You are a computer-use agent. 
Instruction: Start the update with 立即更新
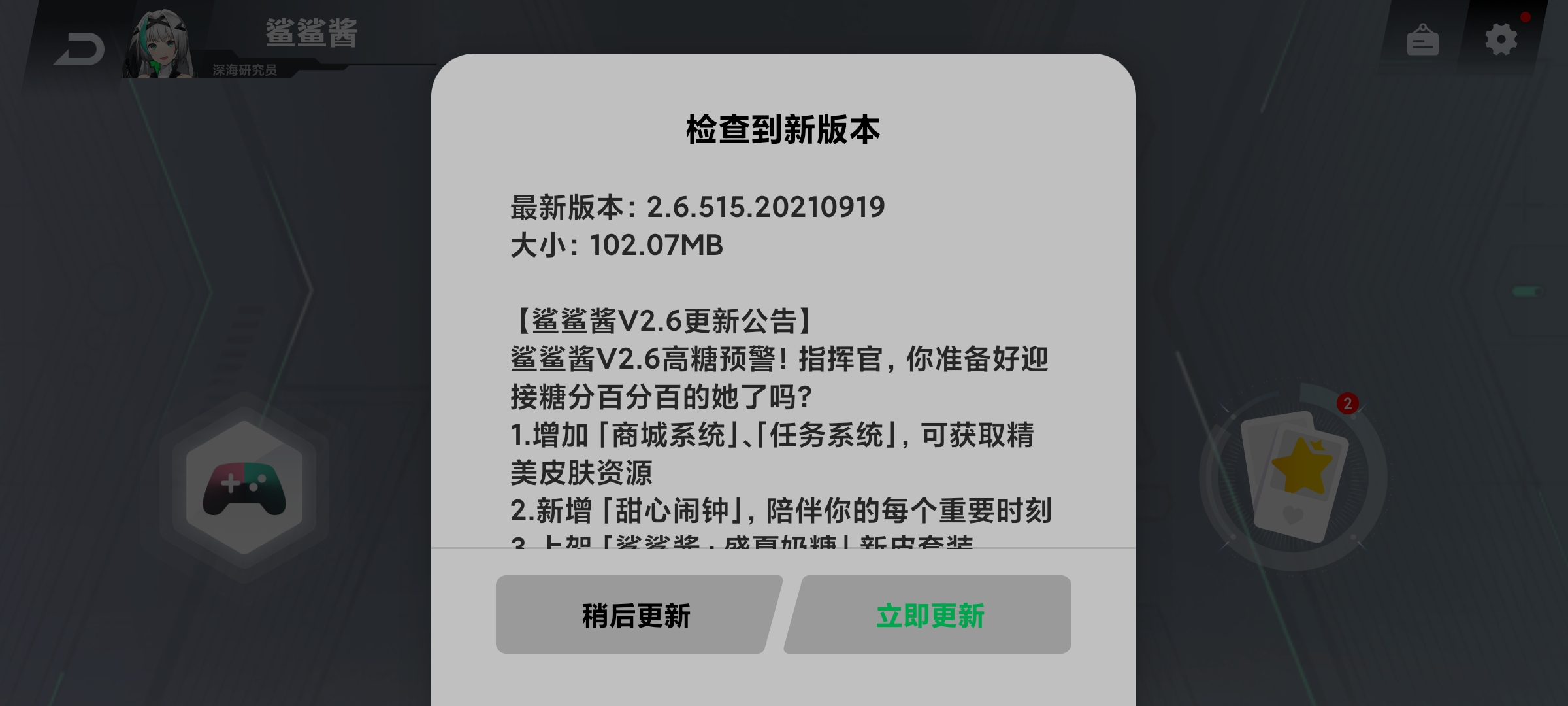click(x=930, y=615)
